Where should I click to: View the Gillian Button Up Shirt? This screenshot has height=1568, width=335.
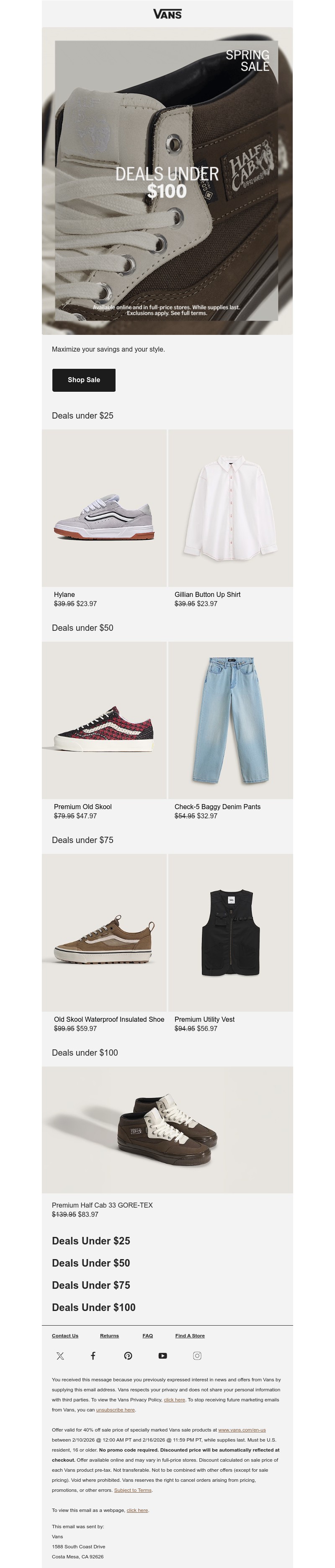click(230, 508)
